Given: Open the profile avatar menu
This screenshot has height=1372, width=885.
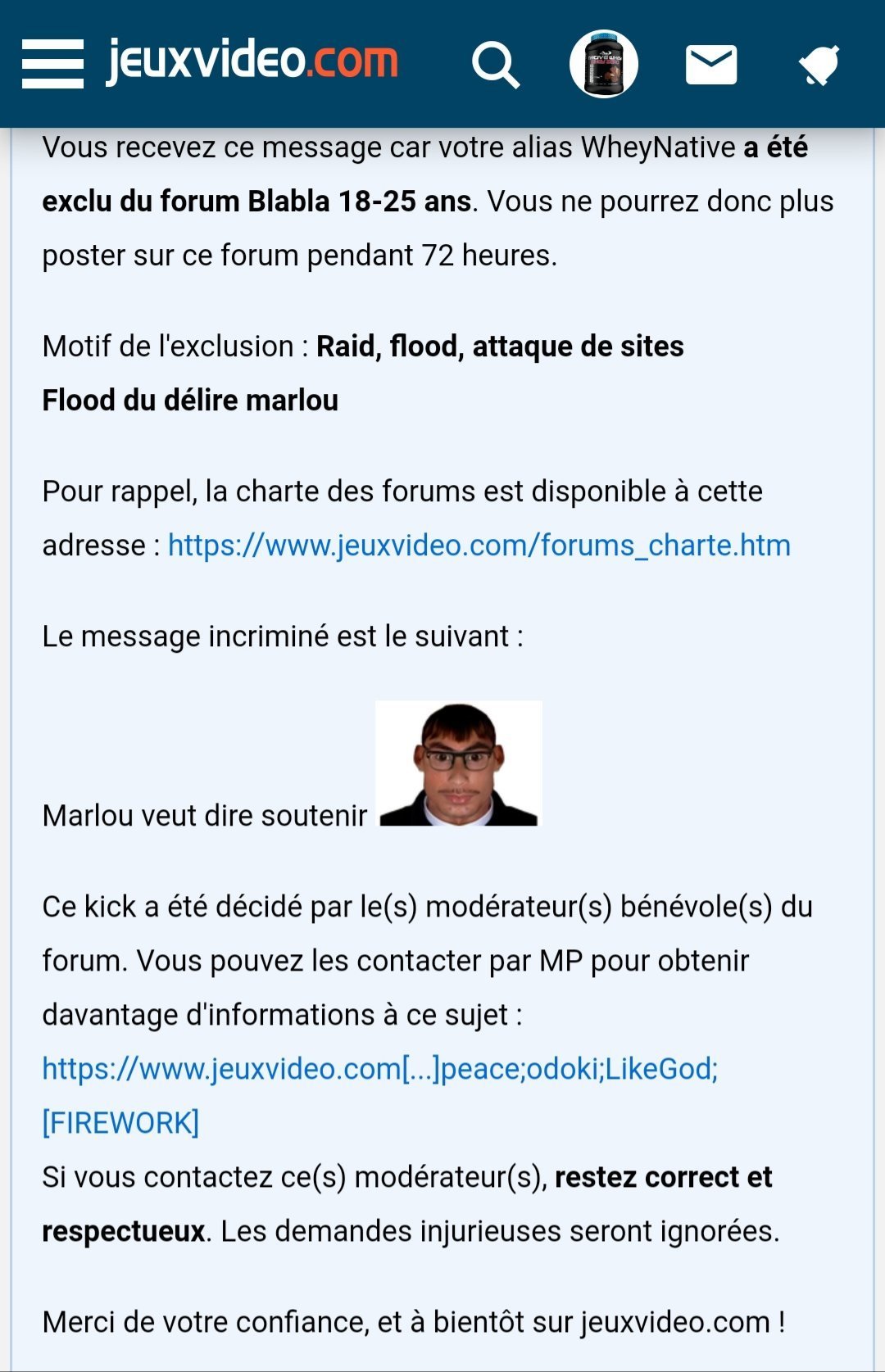Looking at the screenshot, I should point(604,64).
